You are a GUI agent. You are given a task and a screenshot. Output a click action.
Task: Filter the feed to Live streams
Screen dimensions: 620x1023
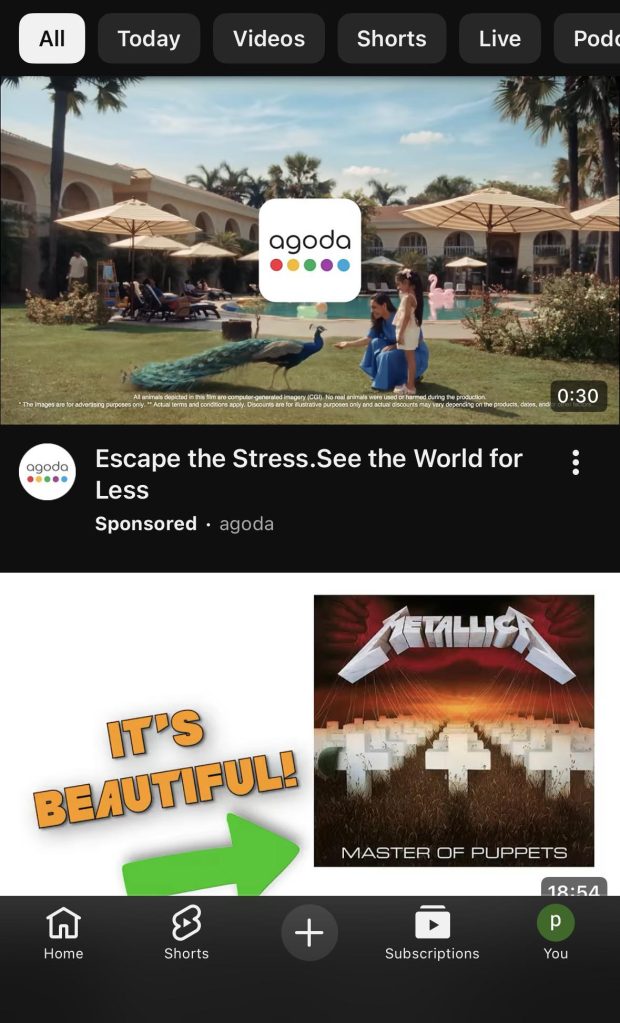(x=499, y=39)
